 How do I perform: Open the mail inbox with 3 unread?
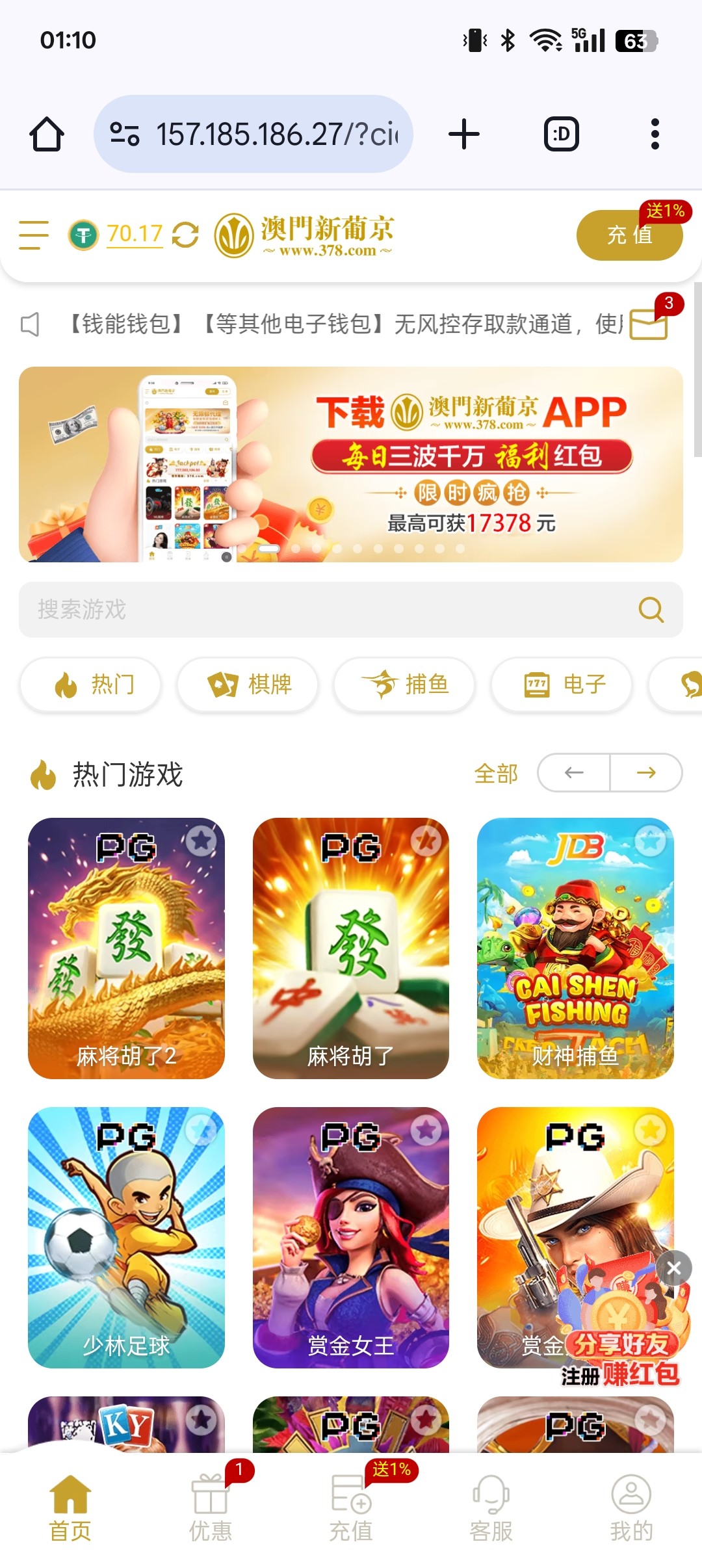point(649,322)
